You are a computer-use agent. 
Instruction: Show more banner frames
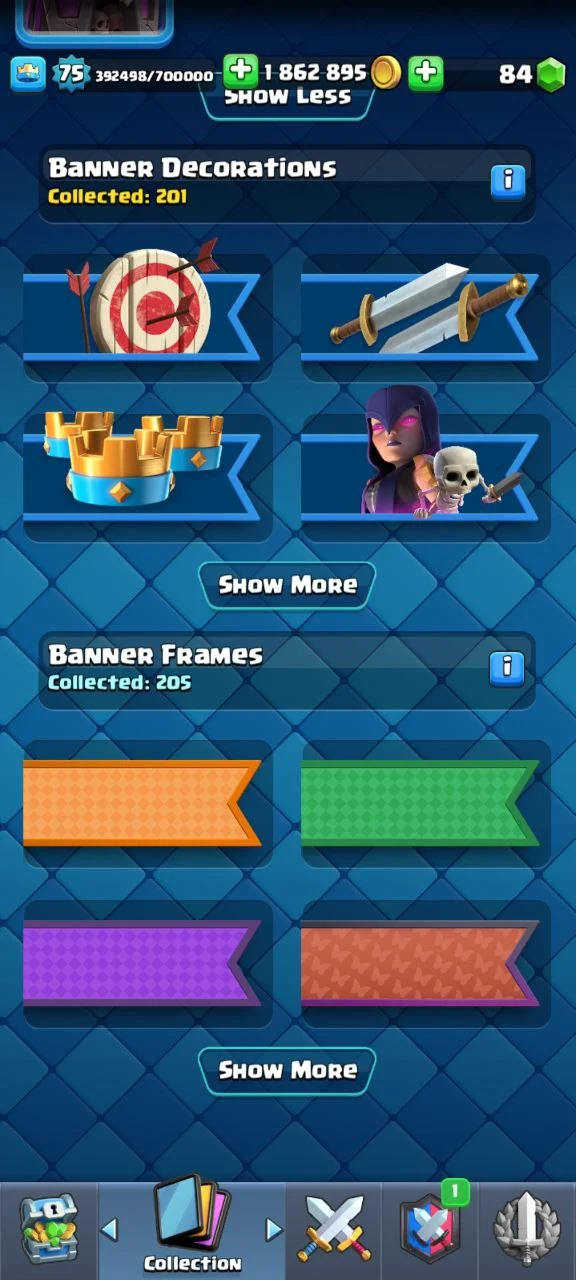click(287, 1070)
